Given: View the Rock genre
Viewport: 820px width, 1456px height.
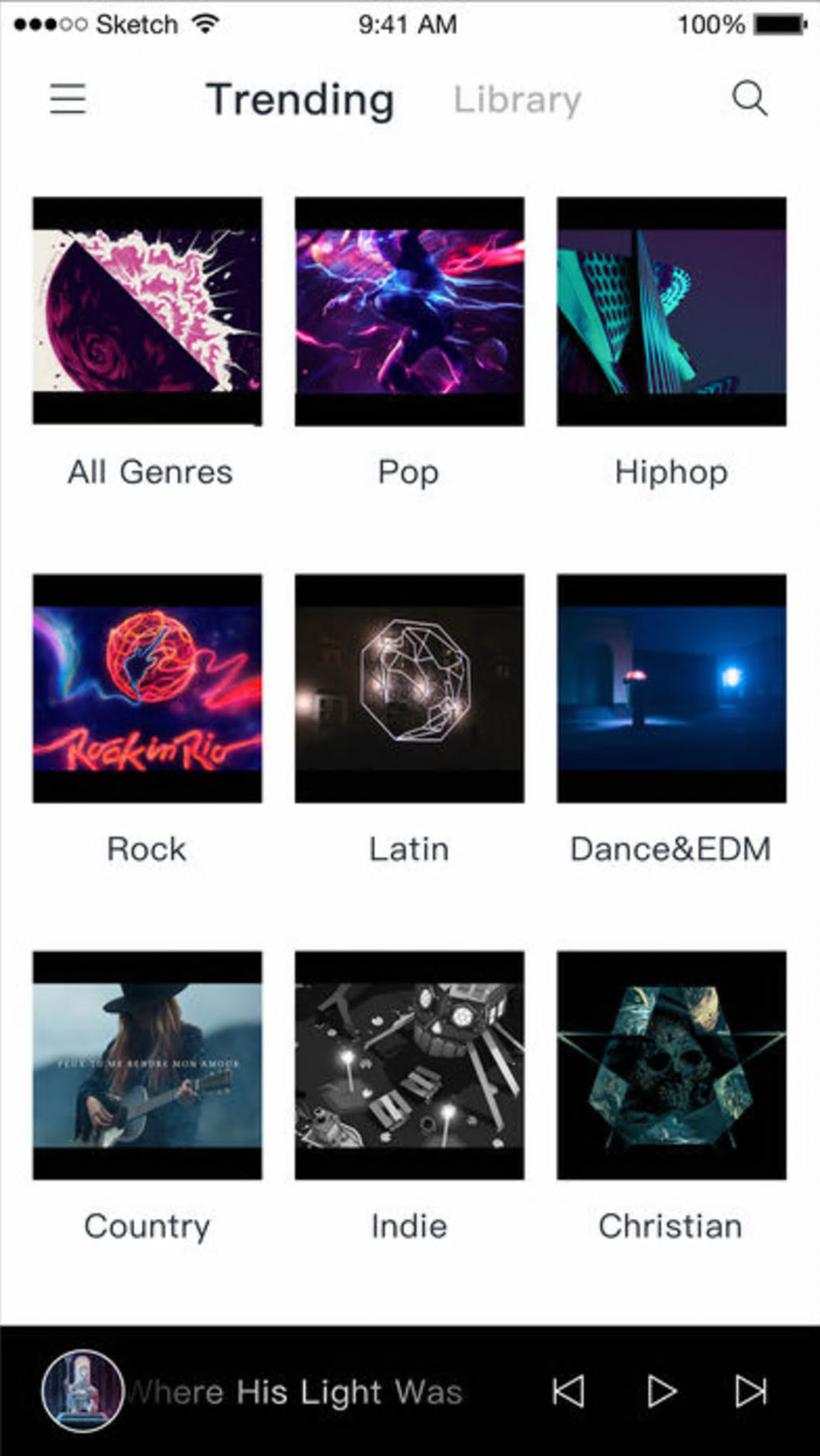Looking at the screenshot, I should point(147,688).
